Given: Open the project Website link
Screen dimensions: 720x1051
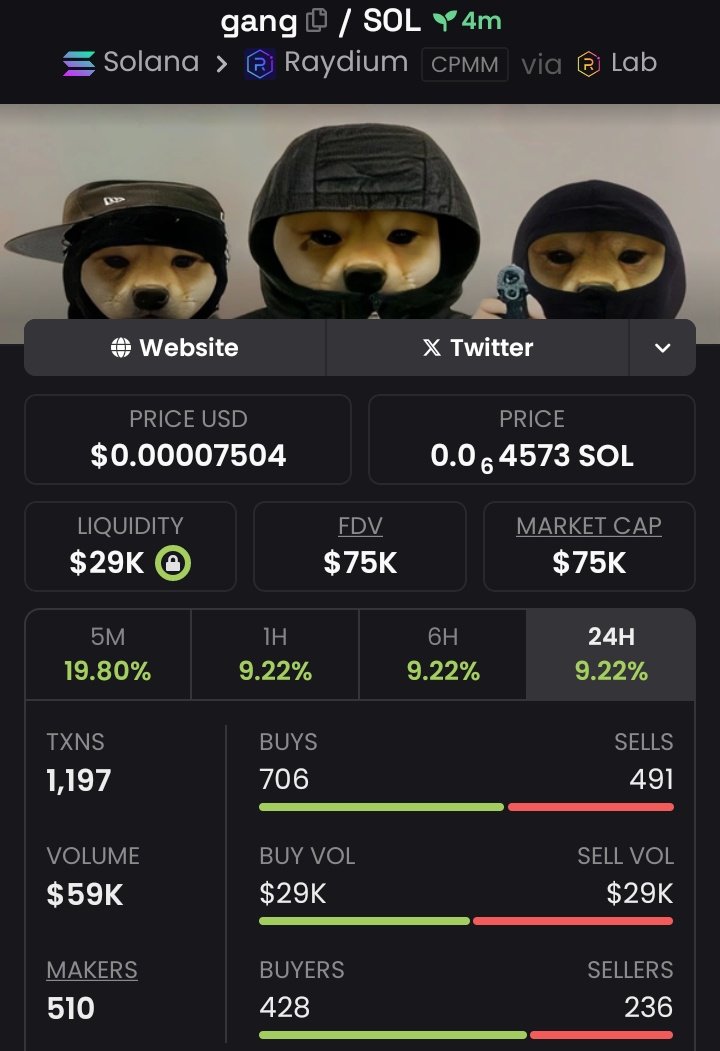Looking at the screenshot, I should (175, 348).
